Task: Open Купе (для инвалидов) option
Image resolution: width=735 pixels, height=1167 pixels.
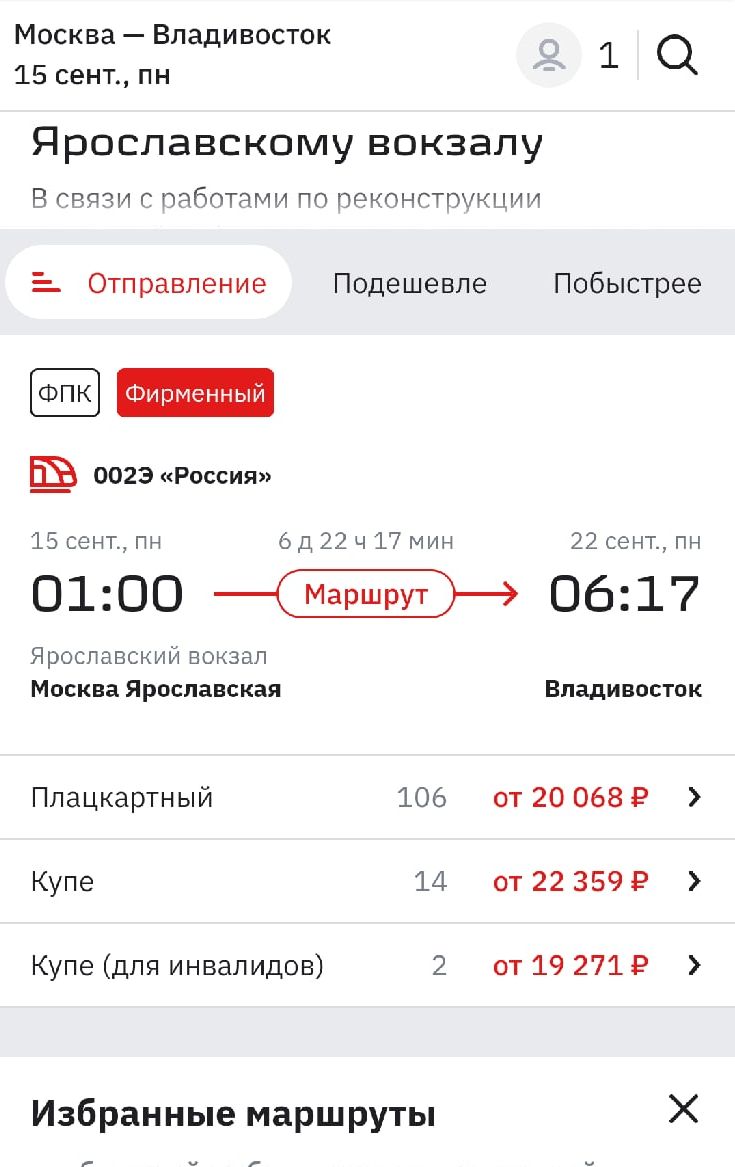Action: click(x=367, y=965)
